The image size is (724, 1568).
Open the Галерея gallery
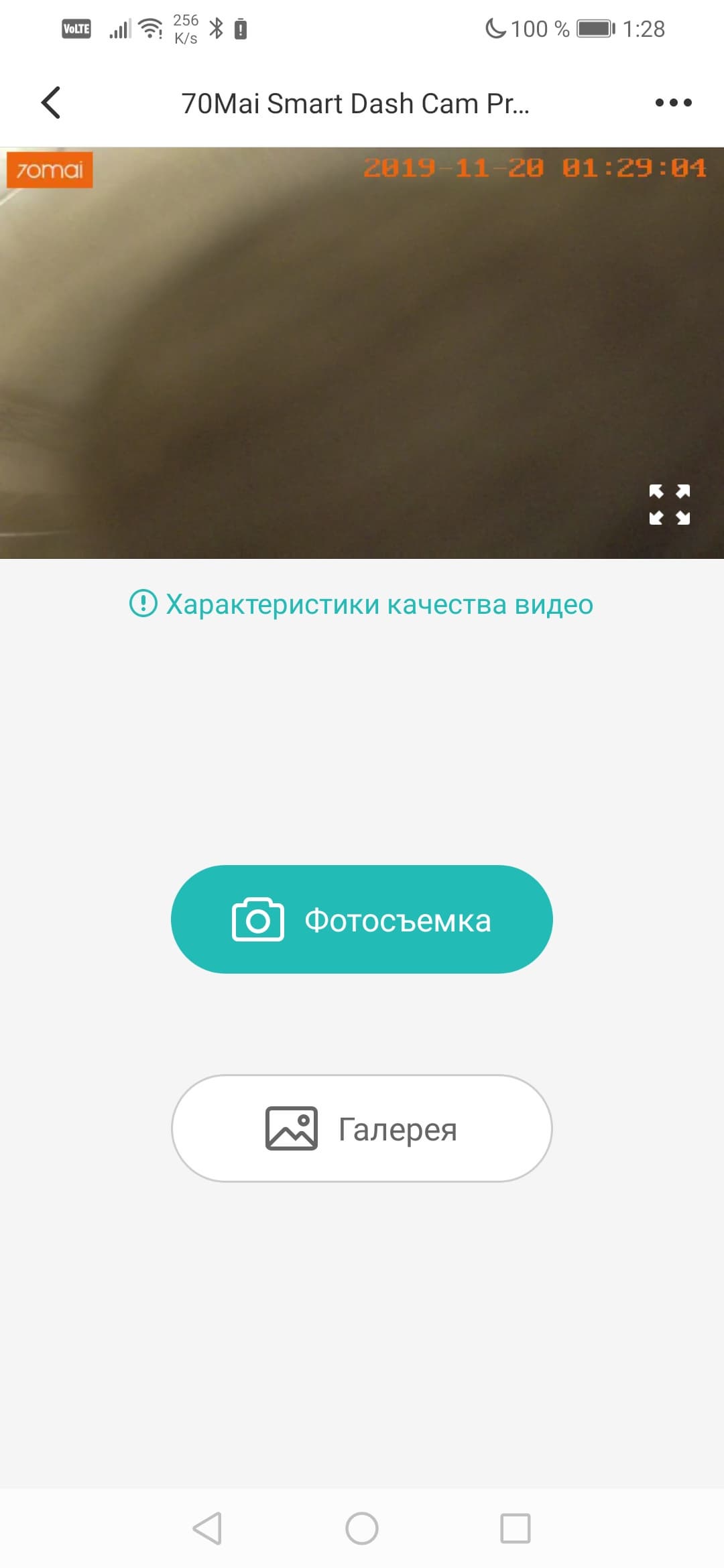pyautogui.click(x=362, y=1128)
